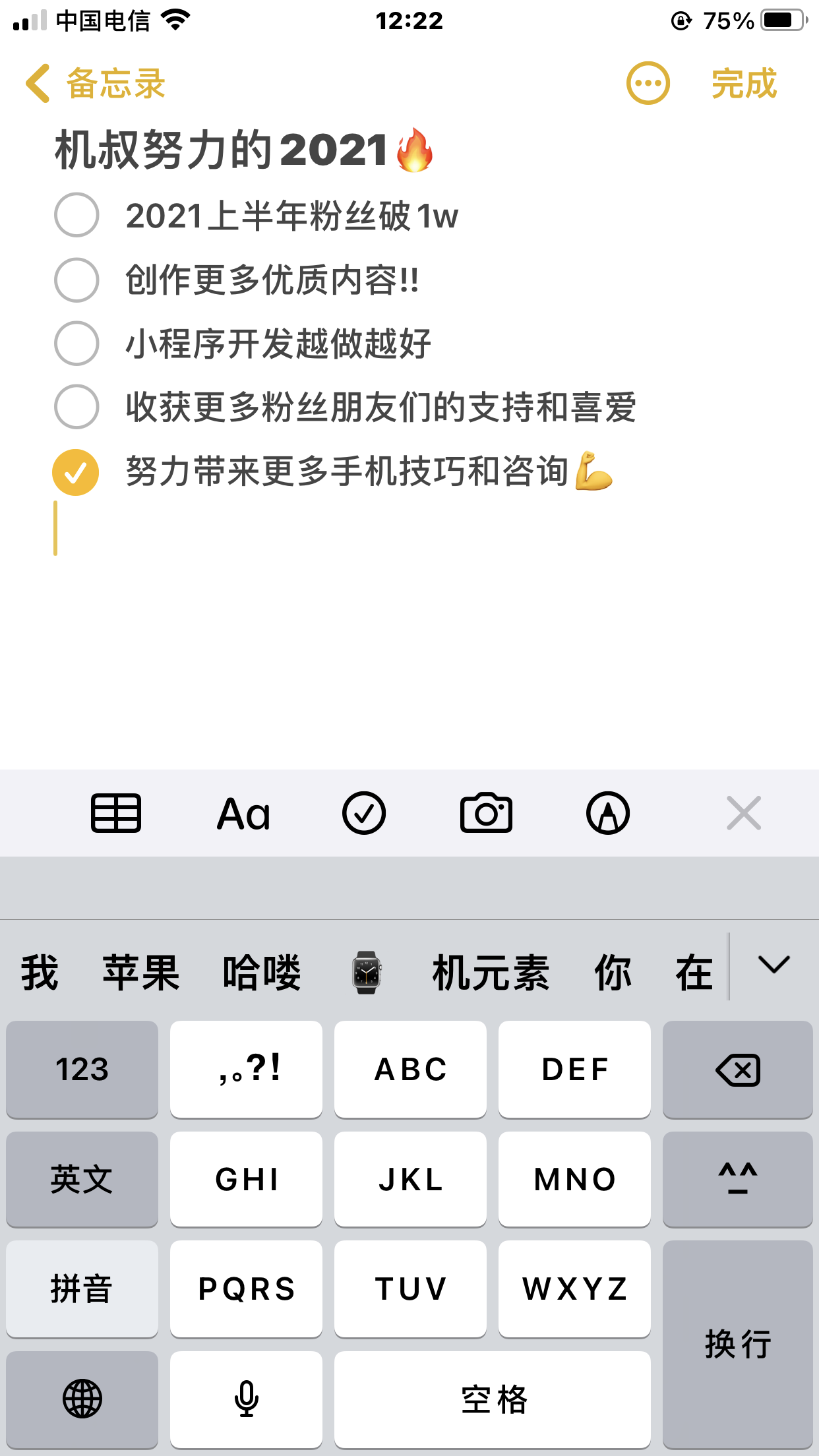Tap the globe to switch keyboards
This screenshot has height=1456, width=819.
point(82,1399)
